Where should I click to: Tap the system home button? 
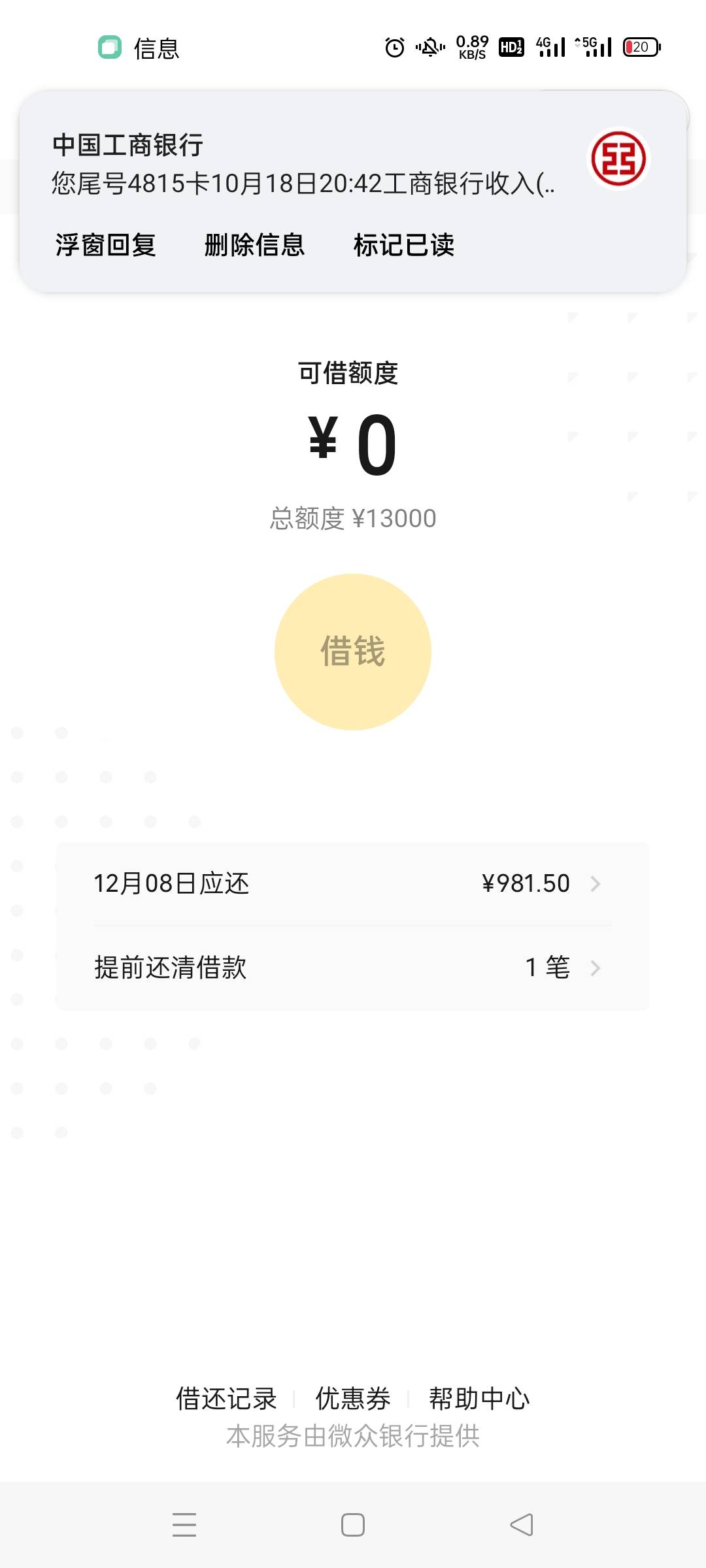coord(353,1525)
